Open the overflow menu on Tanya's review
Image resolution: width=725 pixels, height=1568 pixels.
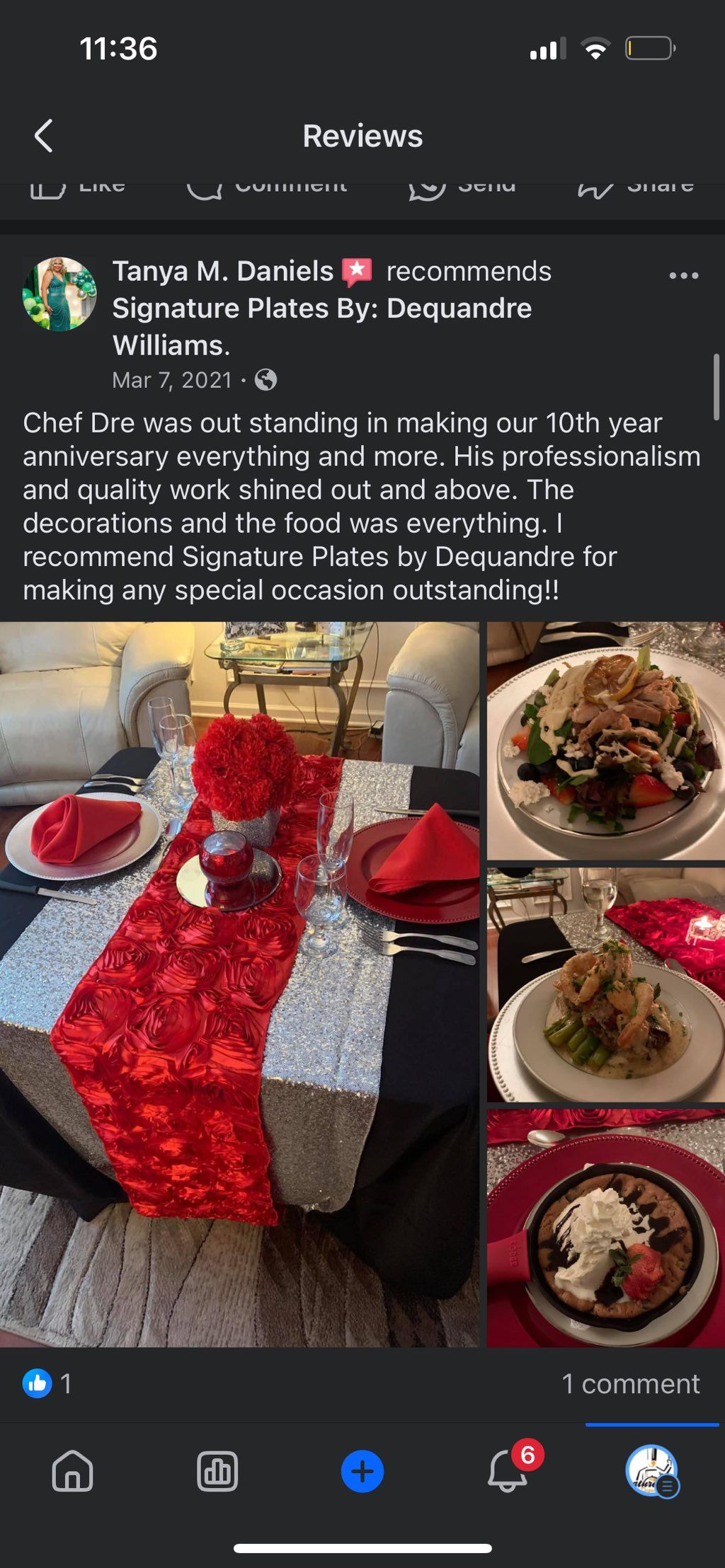click(683, 275)
